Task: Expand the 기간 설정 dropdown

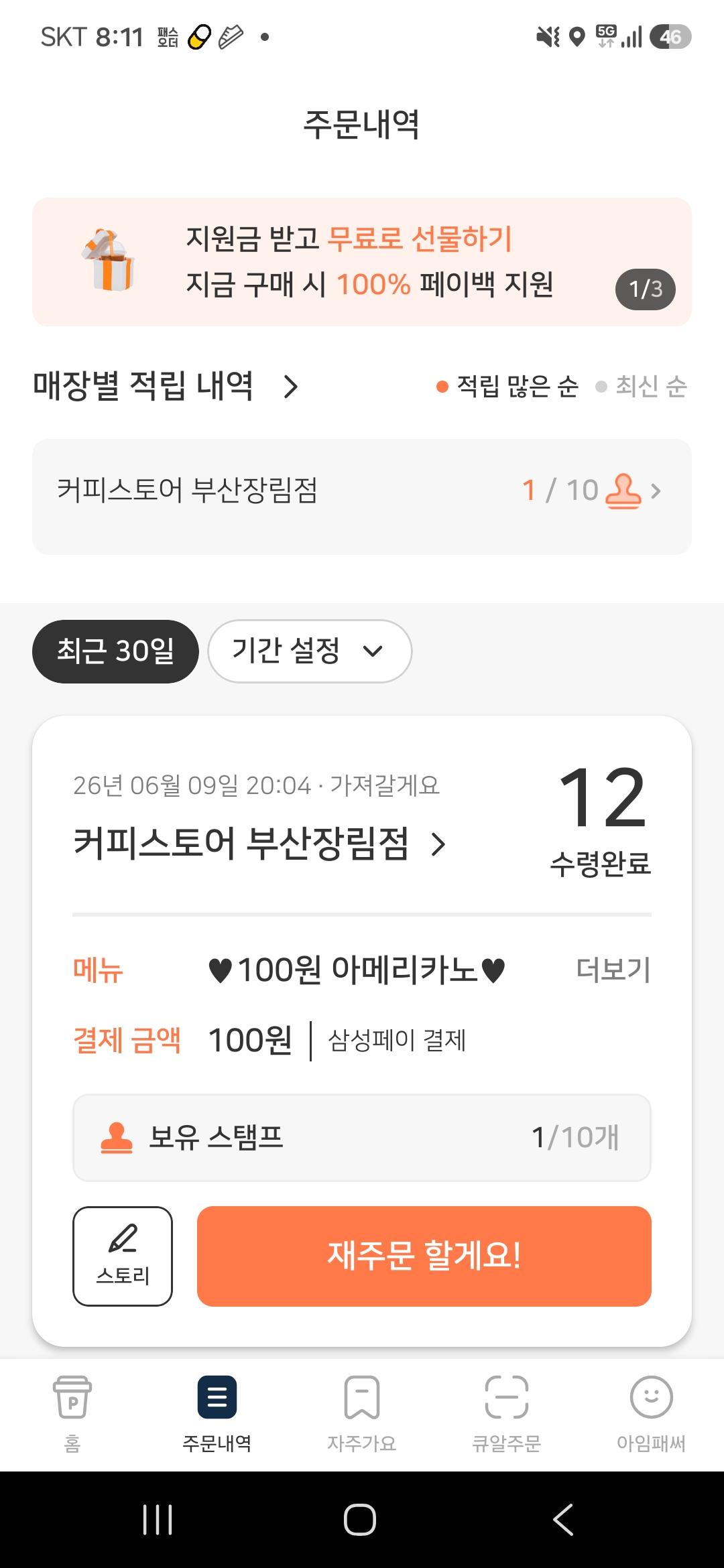Action: [310, 651]
